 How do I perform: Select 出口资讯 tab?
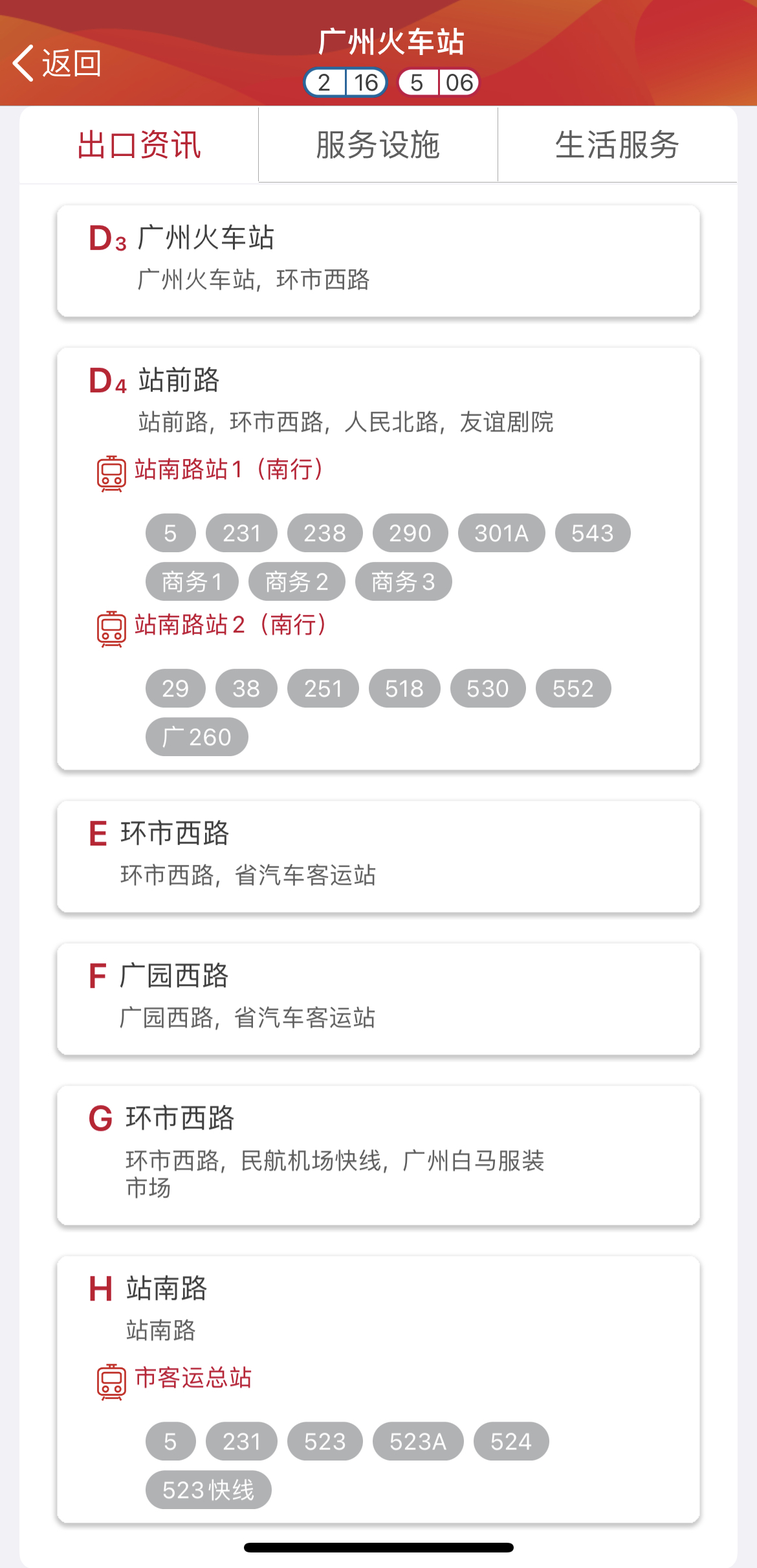139,145
